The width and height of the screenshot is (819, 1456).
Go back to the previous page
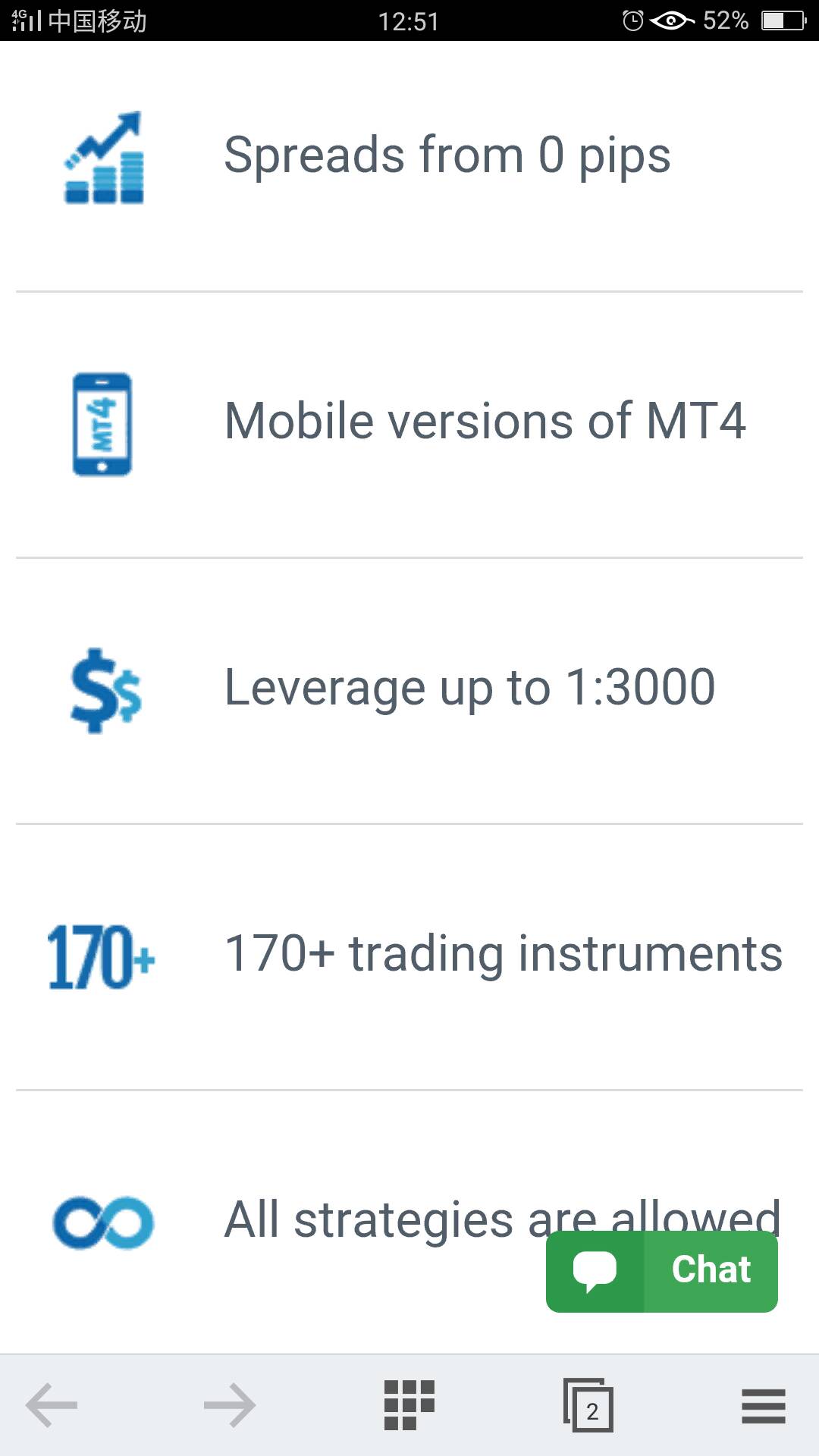(x=52, y=1405)
